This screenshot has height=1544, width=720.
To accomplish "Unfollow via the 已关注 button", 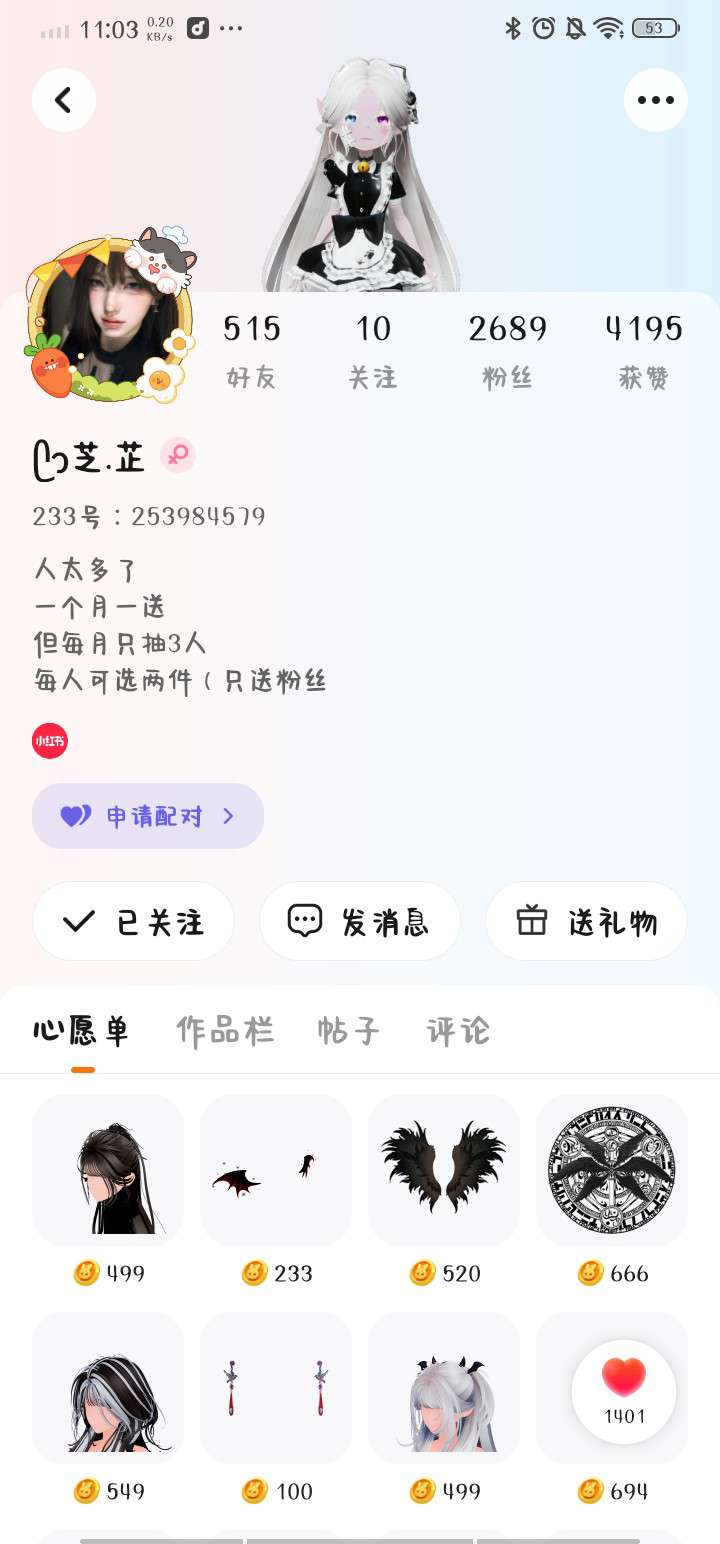I will click(133, 921).
